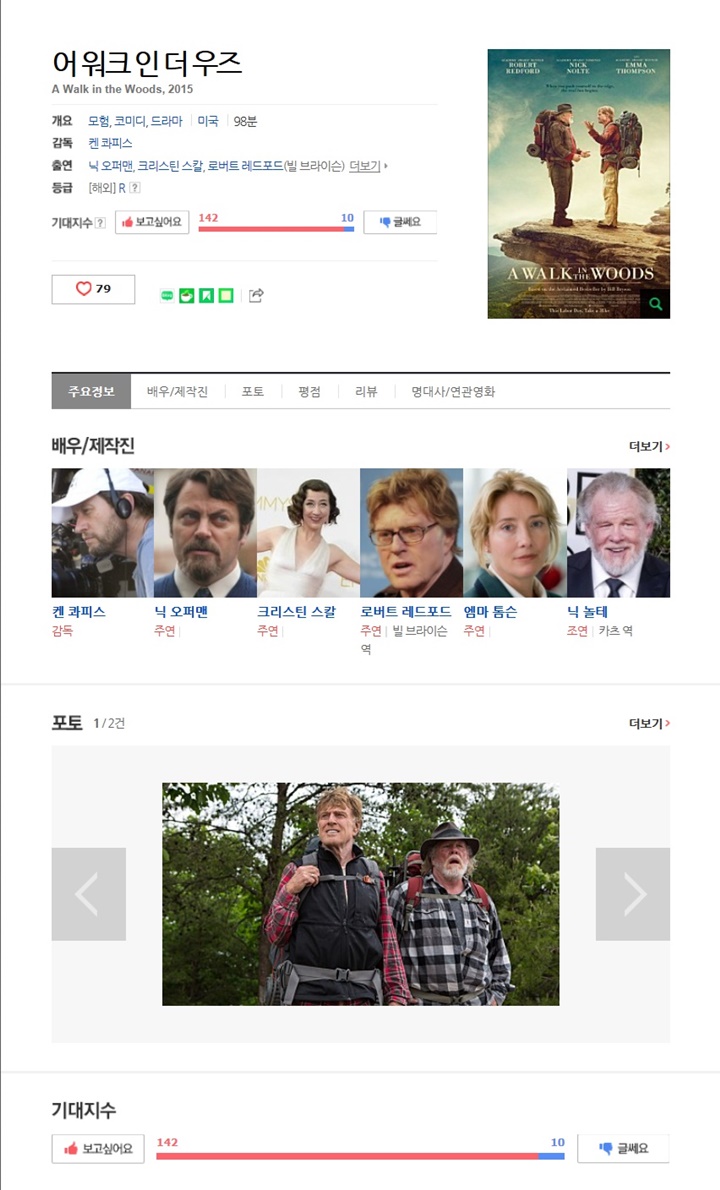
Task: Show the next photo in the gallery
Action: 632,894
